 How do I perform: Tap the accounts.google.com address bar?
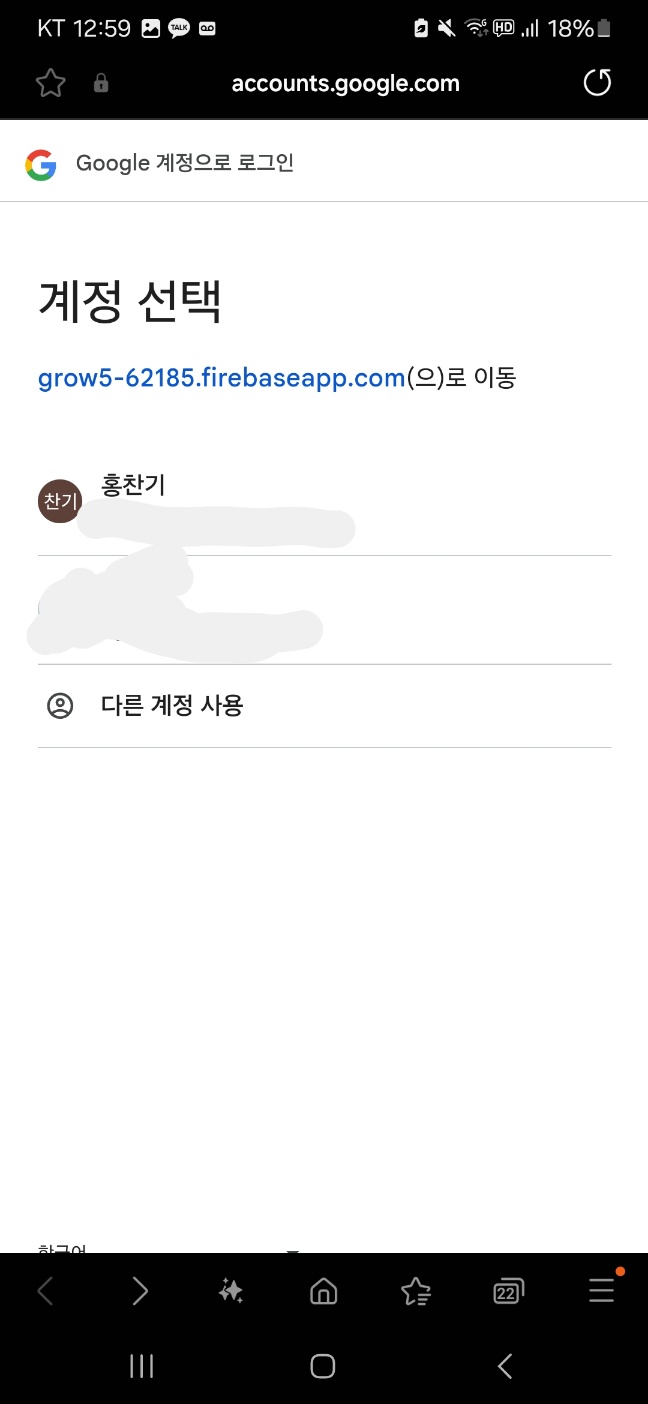point(345,83)
